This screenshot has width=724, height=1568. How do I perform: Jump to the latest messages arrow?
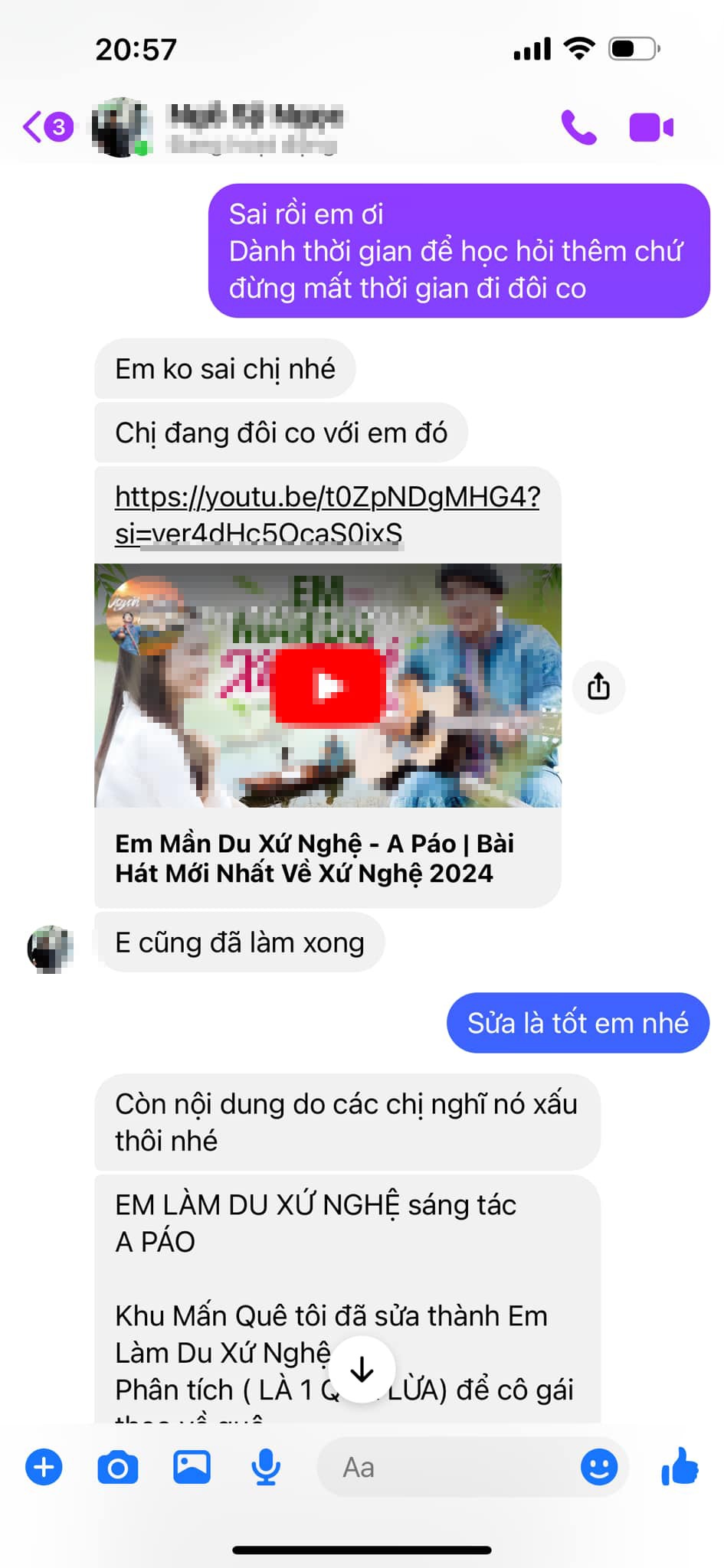click(x=362, y=1370)
